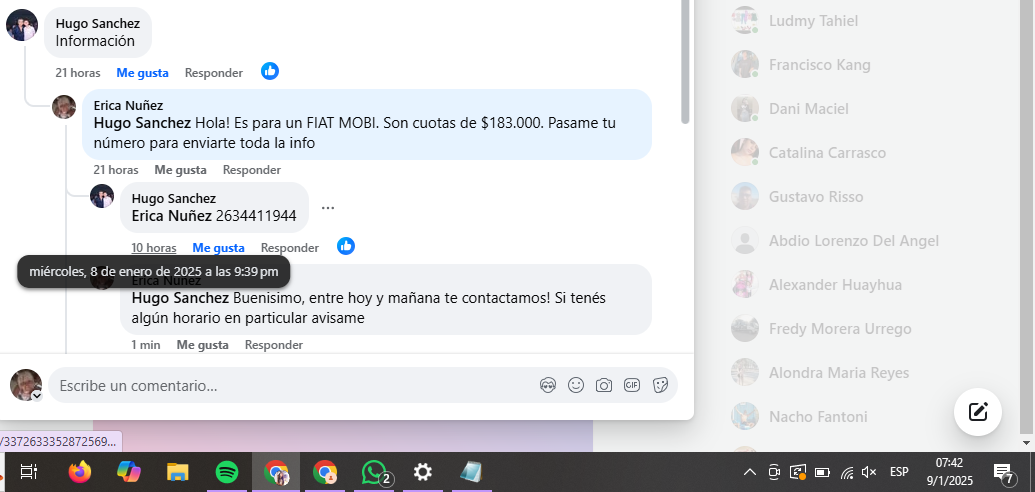
Task: Open the emoji picker in comment box
Action: click(x=576, y=385)
